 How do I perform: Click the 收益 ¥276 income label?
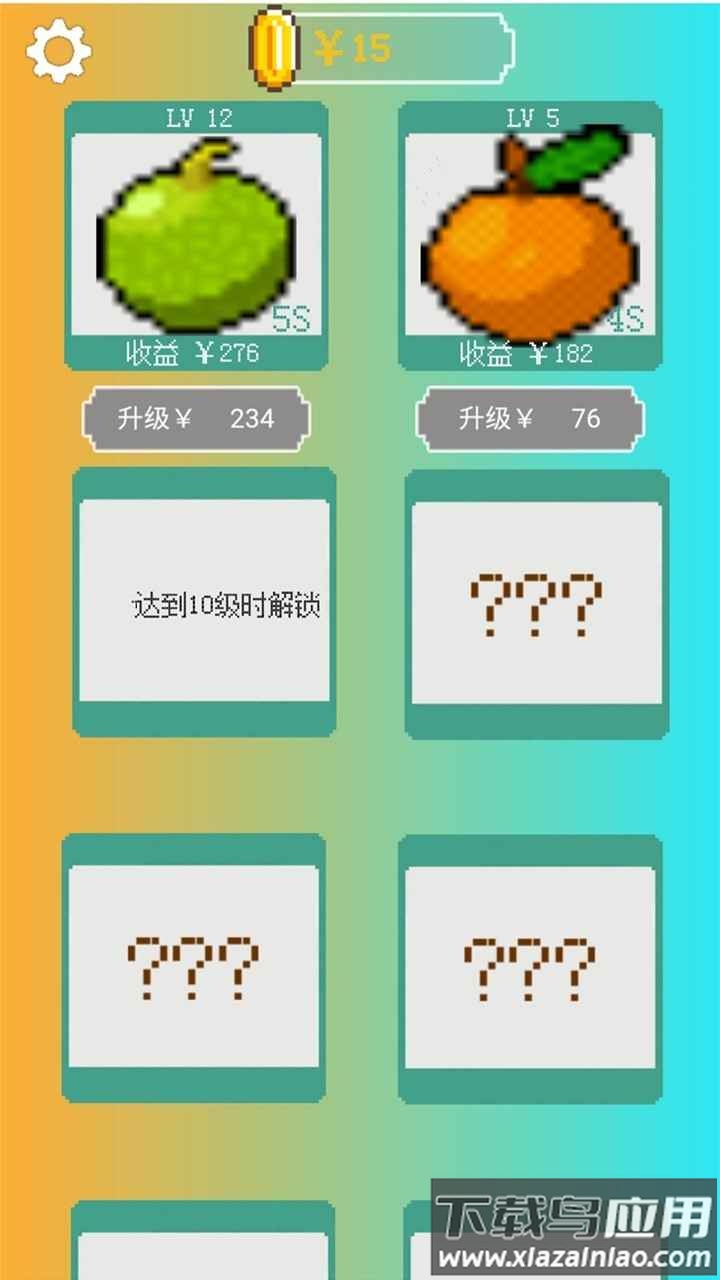coord(193,352)
